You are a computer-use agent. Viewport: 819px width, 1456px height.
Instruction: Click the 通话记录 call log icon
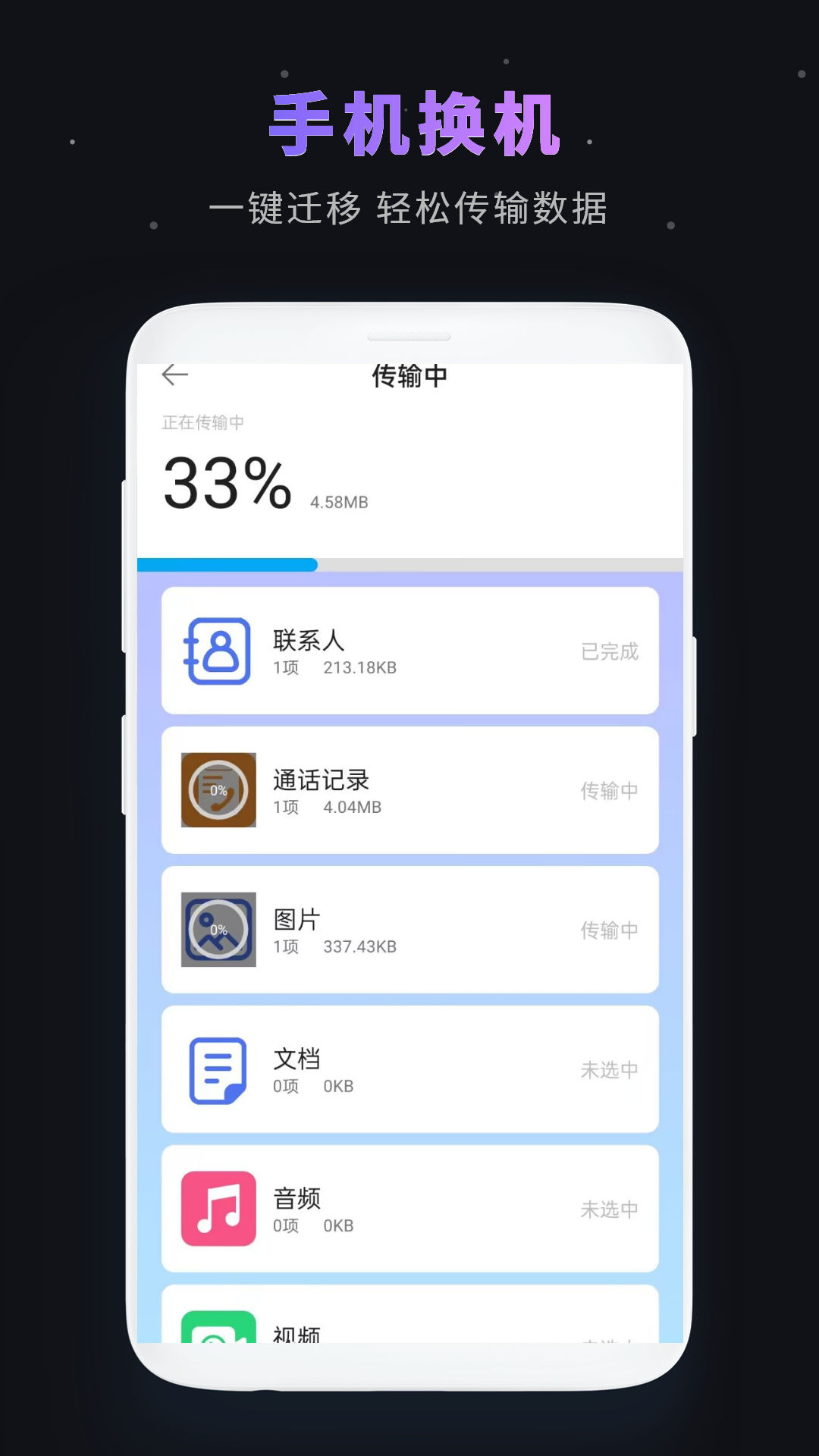218,790
